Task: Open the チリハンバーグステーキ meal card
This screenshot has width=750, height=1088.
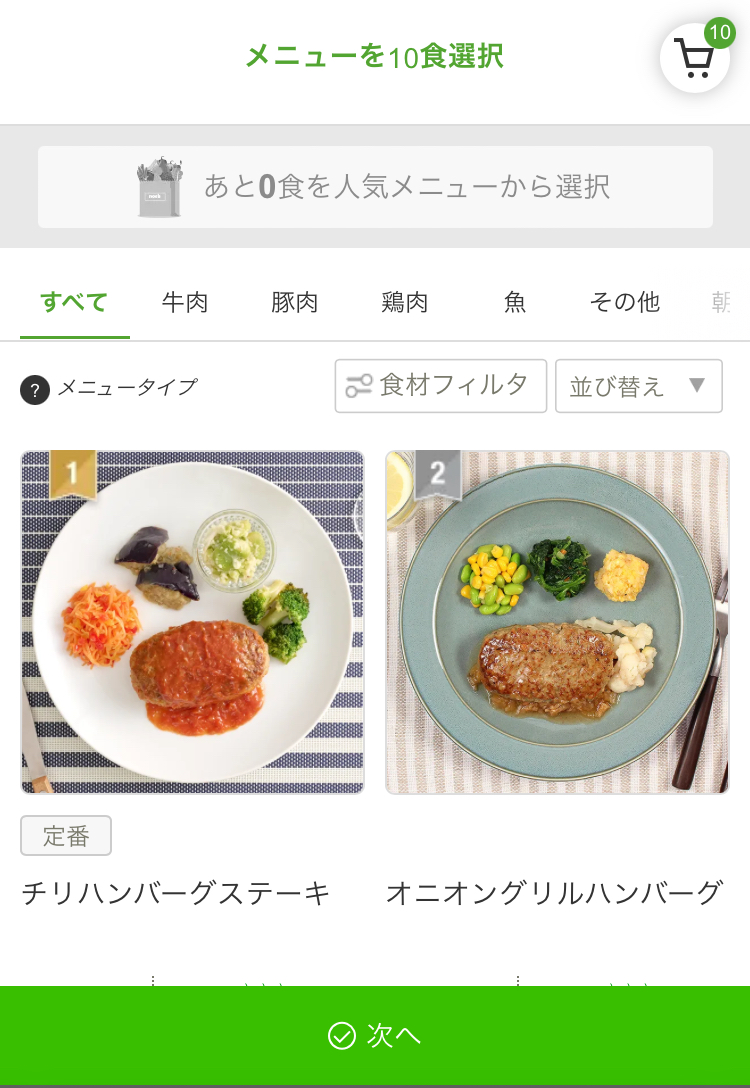Action: [x=193, y=622]
